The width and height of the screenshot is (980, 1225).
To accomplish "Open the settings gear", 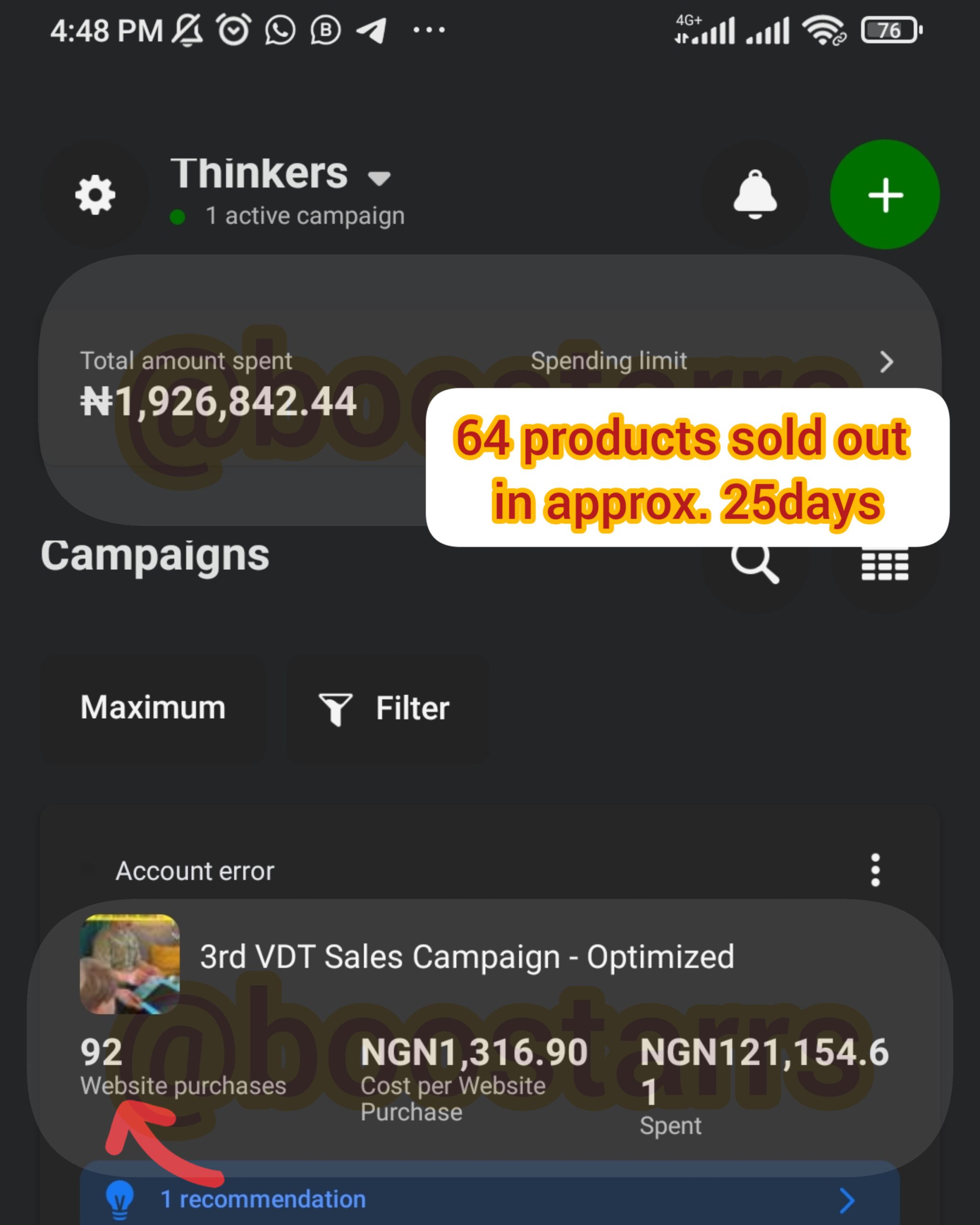I will click(x=95, y=195).
